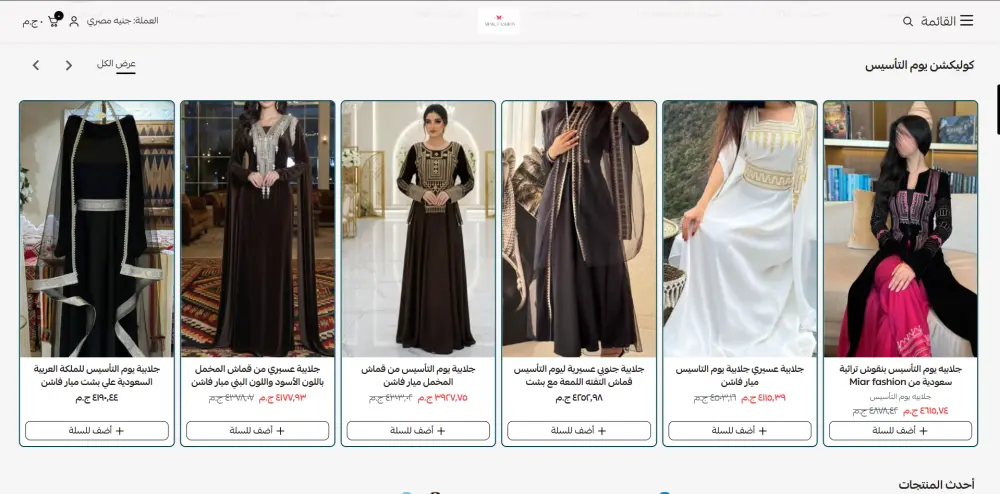Add جلابية جنوبي عسيرية to cart
1000x494 pixels.
(579, 431)
